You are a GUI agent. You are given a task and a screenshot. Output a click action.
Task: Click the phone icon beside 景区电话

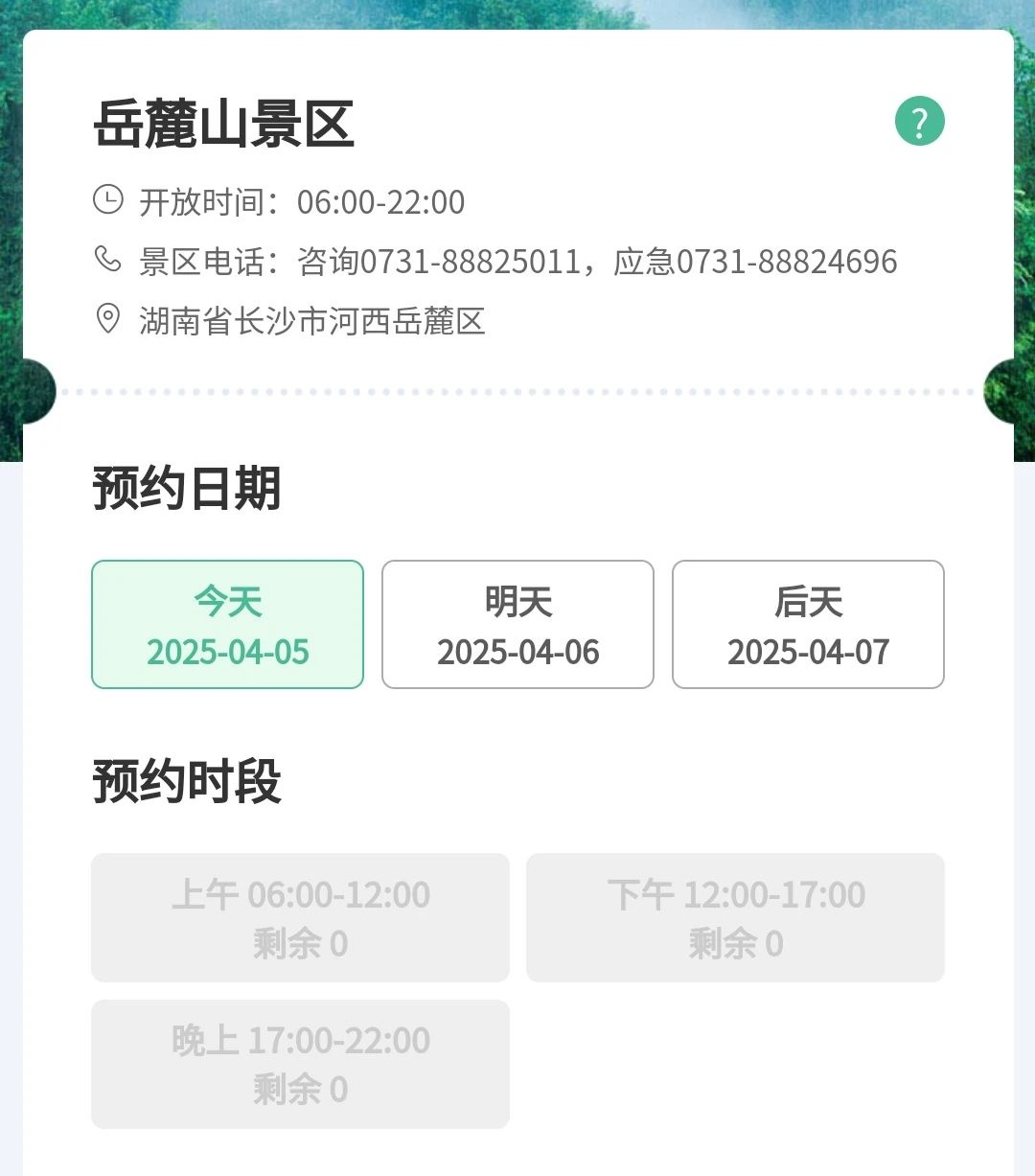pos(108,259)
